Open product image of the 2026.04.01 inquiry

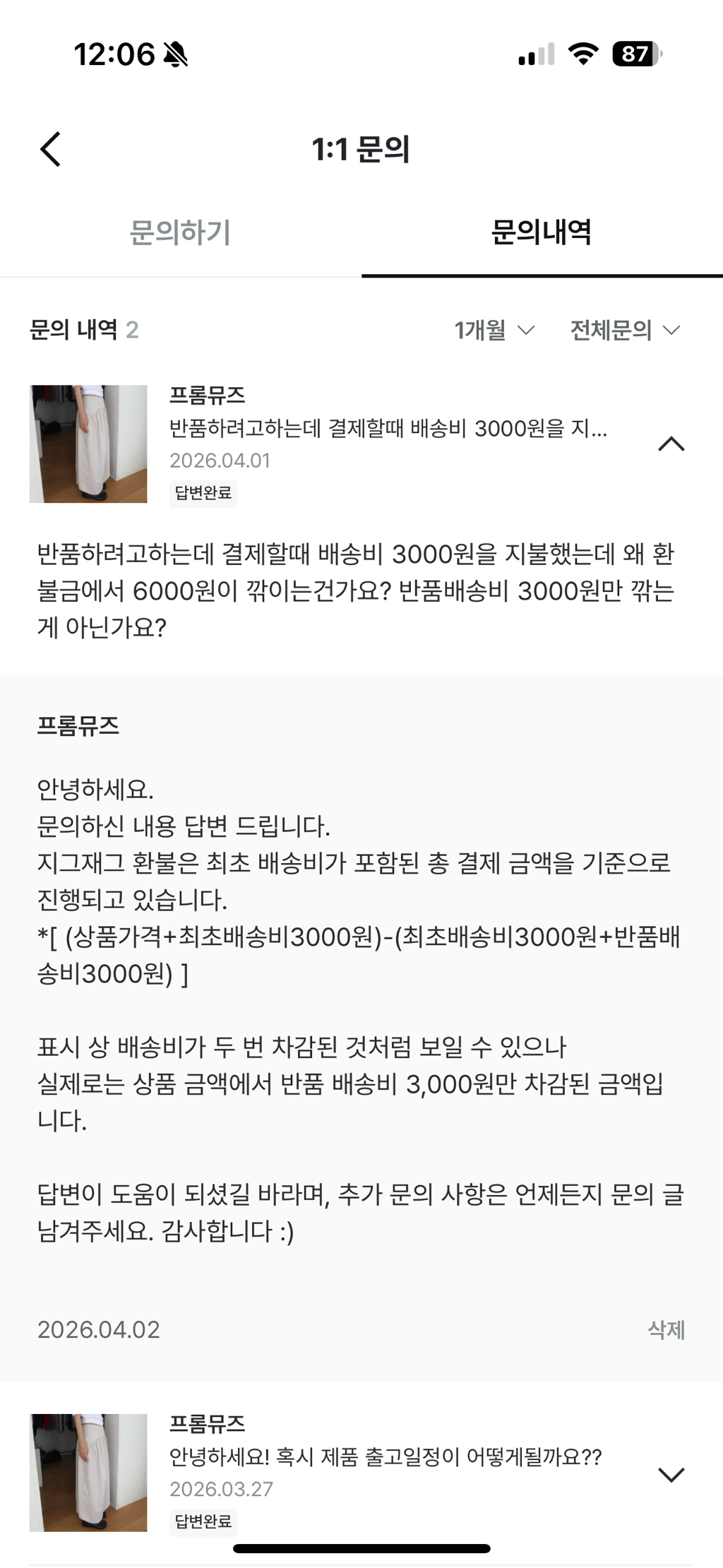[x=88, y=444]
